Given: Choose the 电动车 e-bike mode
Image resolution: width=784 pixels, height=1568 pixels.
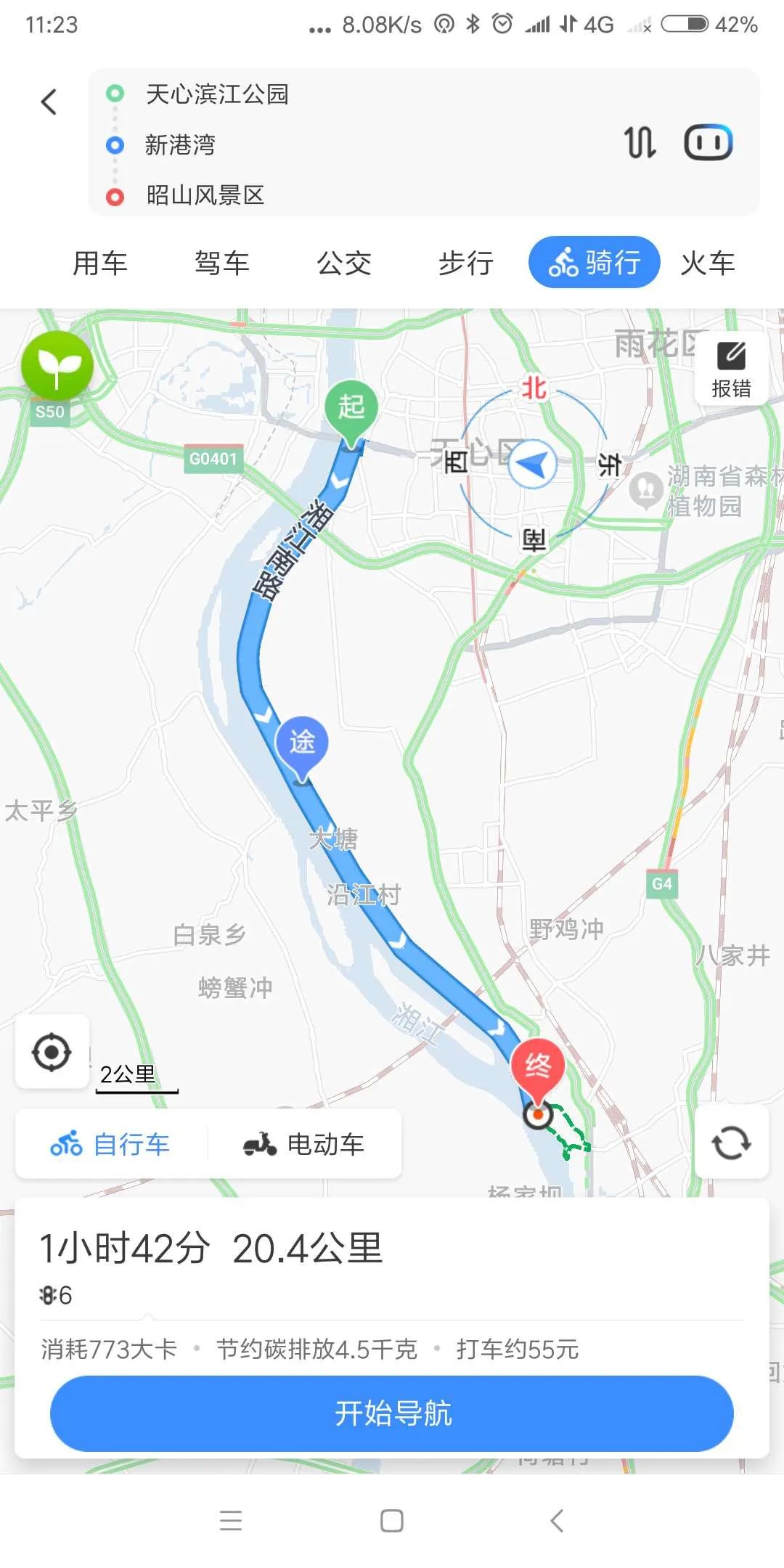Looking at the screenshot, I should click(x=304, y=1145).
